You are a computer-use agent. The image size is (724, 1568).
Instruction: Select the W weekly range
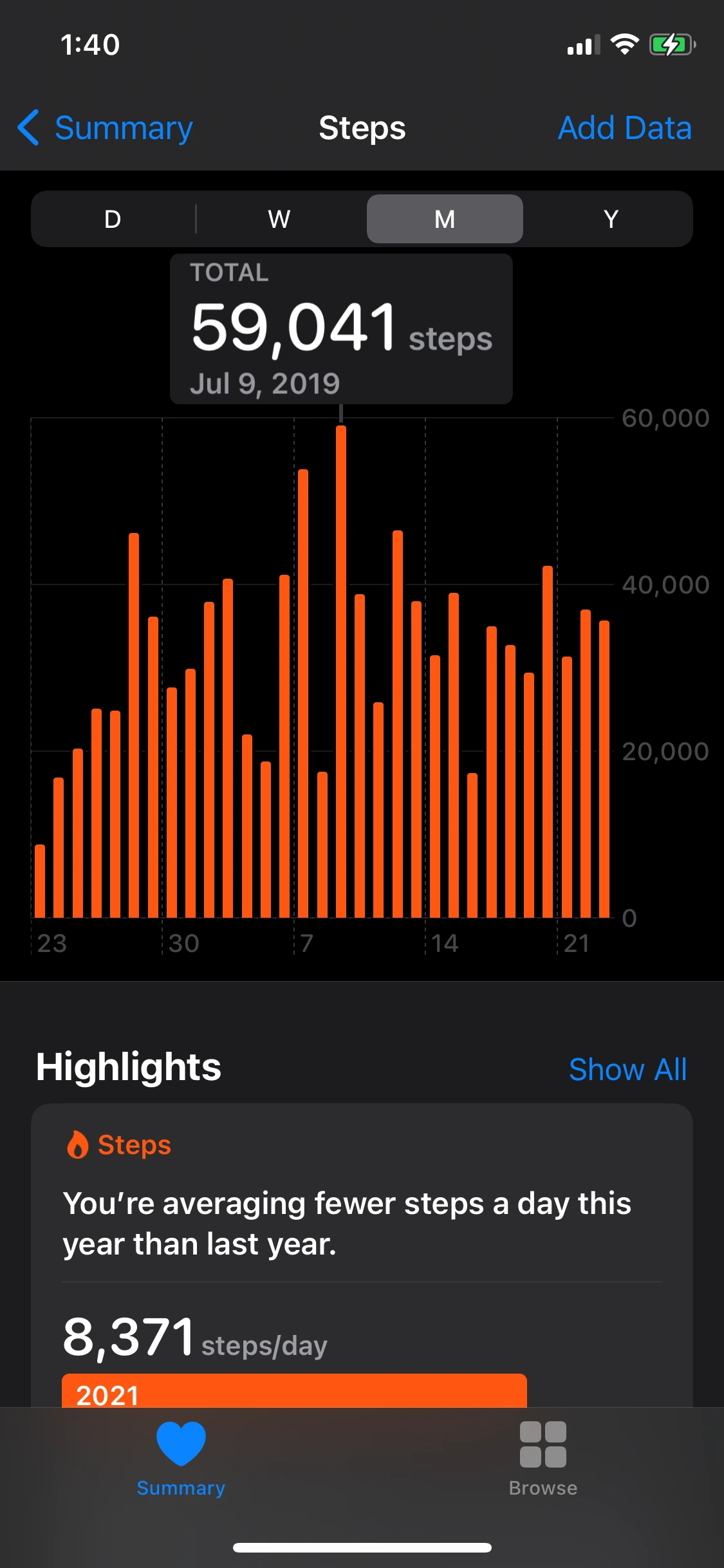279,219
